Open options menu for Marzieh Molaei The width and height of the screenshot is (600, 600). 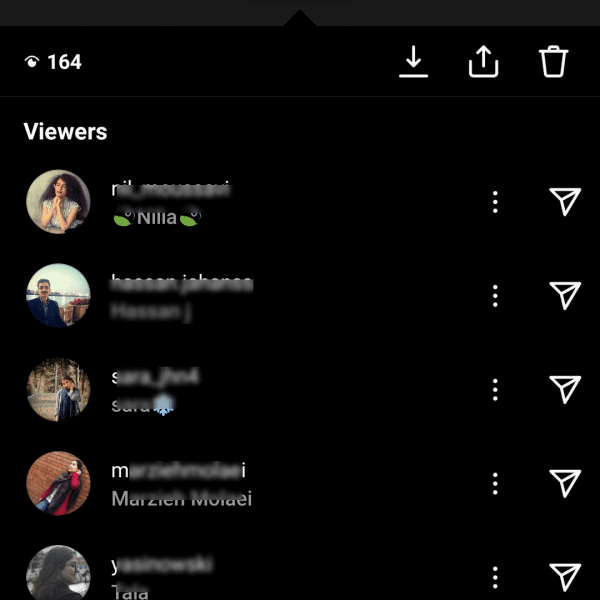point(495,483)
